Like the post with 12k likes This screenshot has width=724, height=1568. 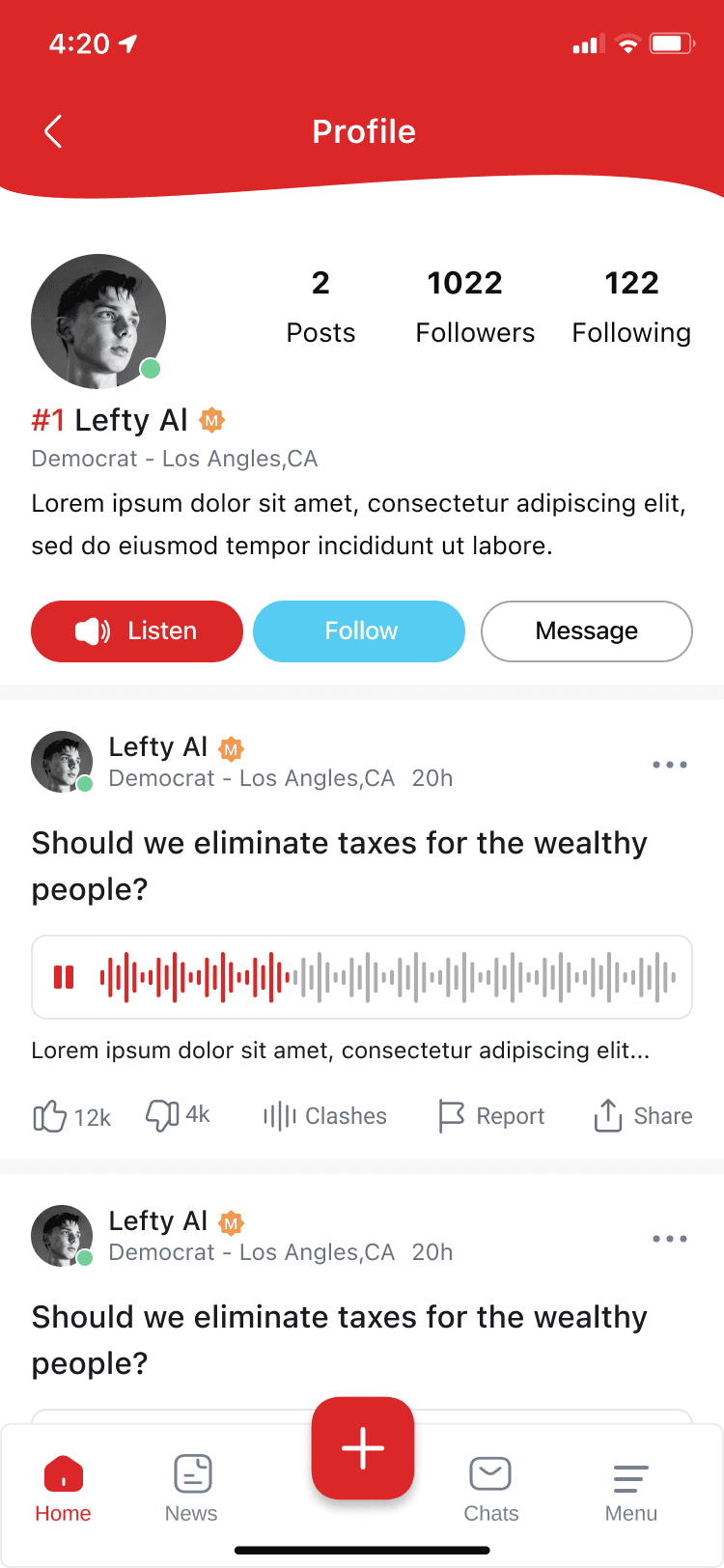click(50, 1116)
